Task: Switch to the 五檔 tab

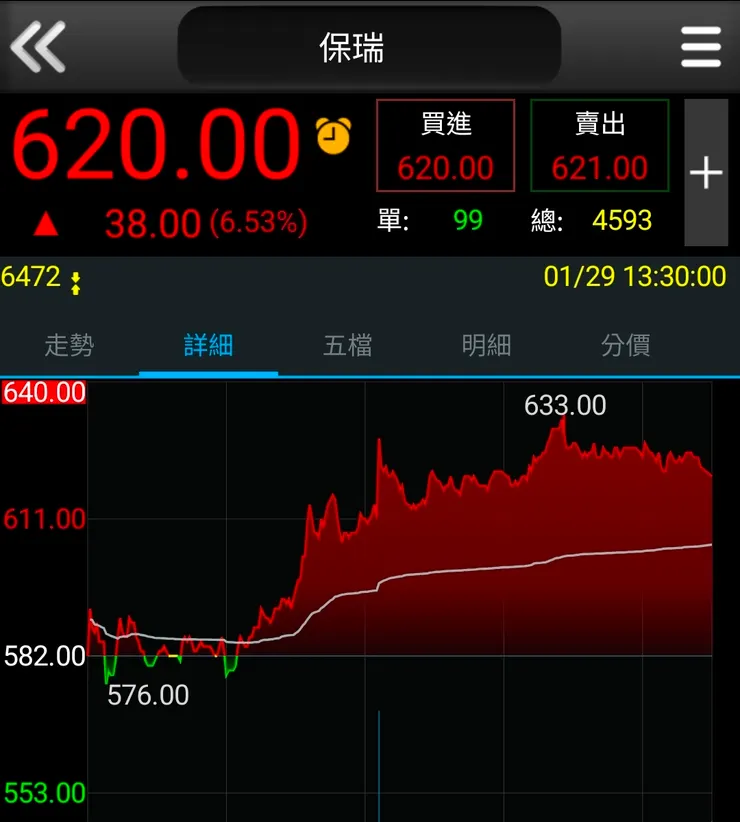Action: click(x=347, y=346)
